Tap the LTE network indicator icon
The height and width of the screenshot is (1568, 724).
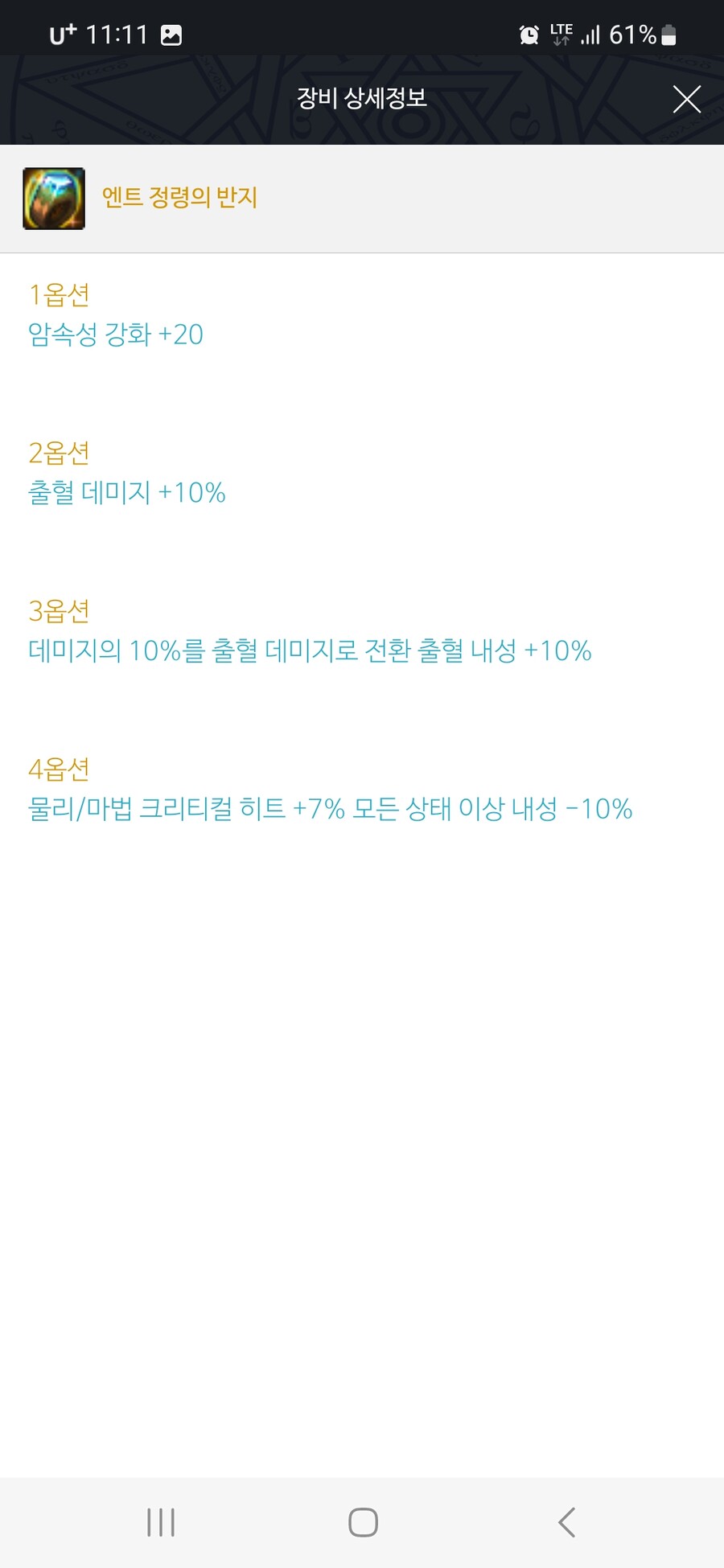tap(561, 34)
